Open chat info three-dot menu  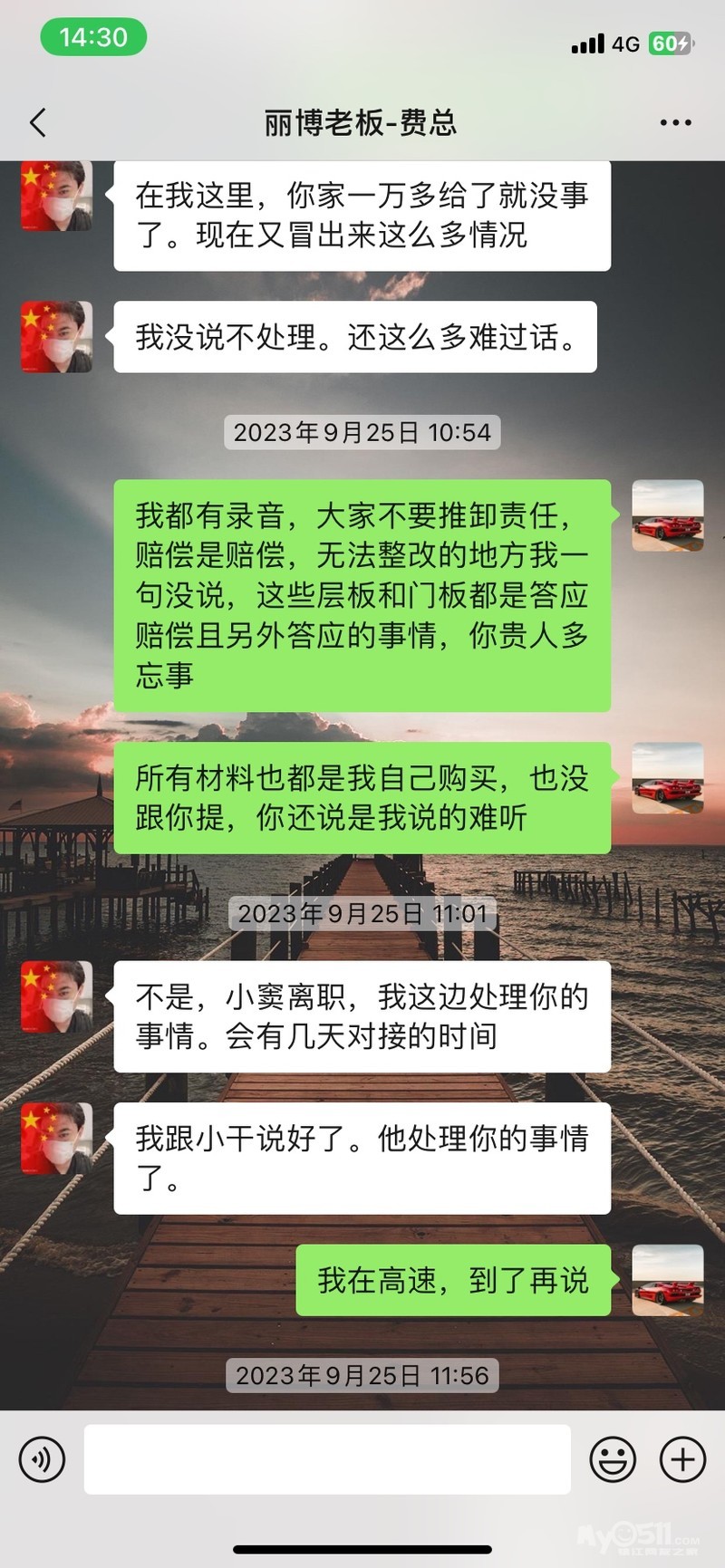pyautogui.click(x=676, y=122)
